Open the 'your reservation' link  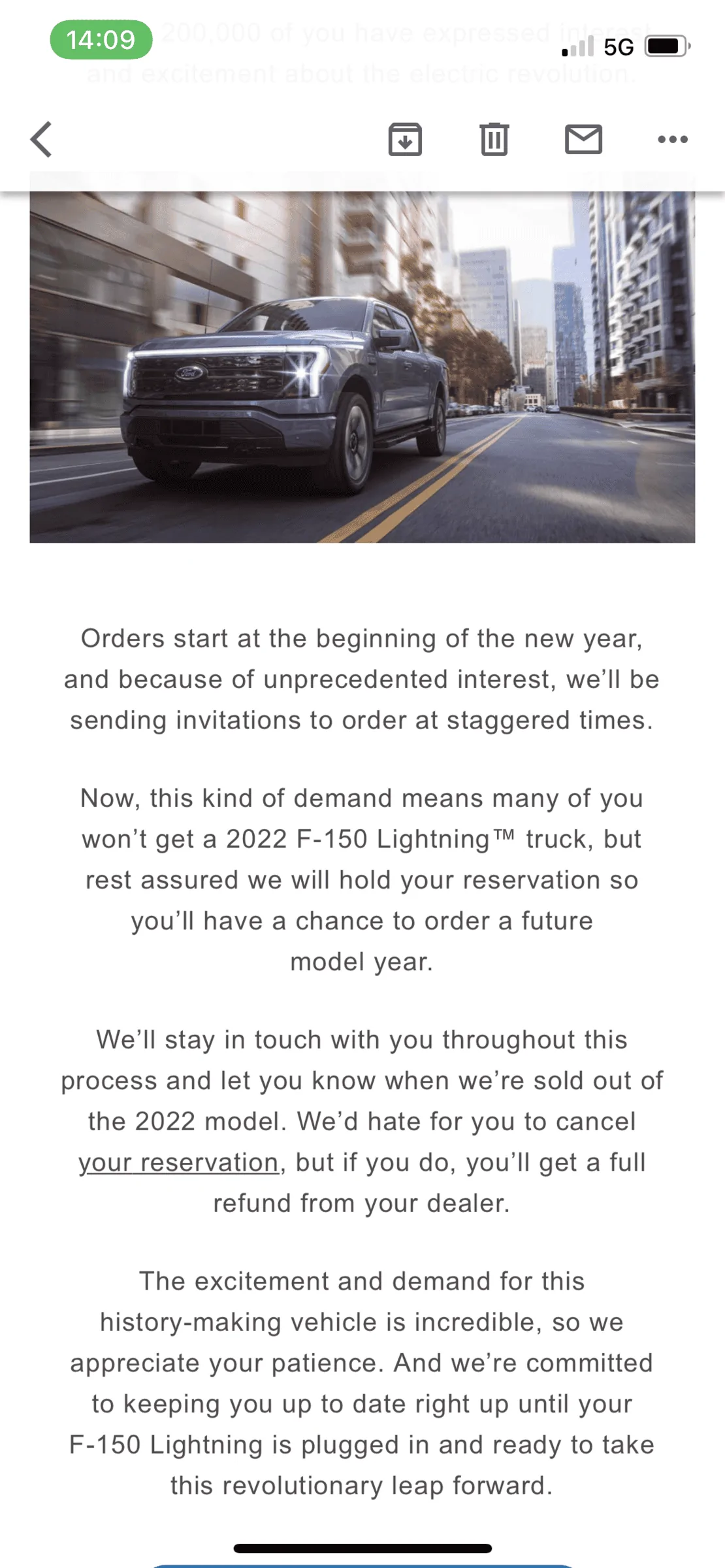click(178, 1162)
